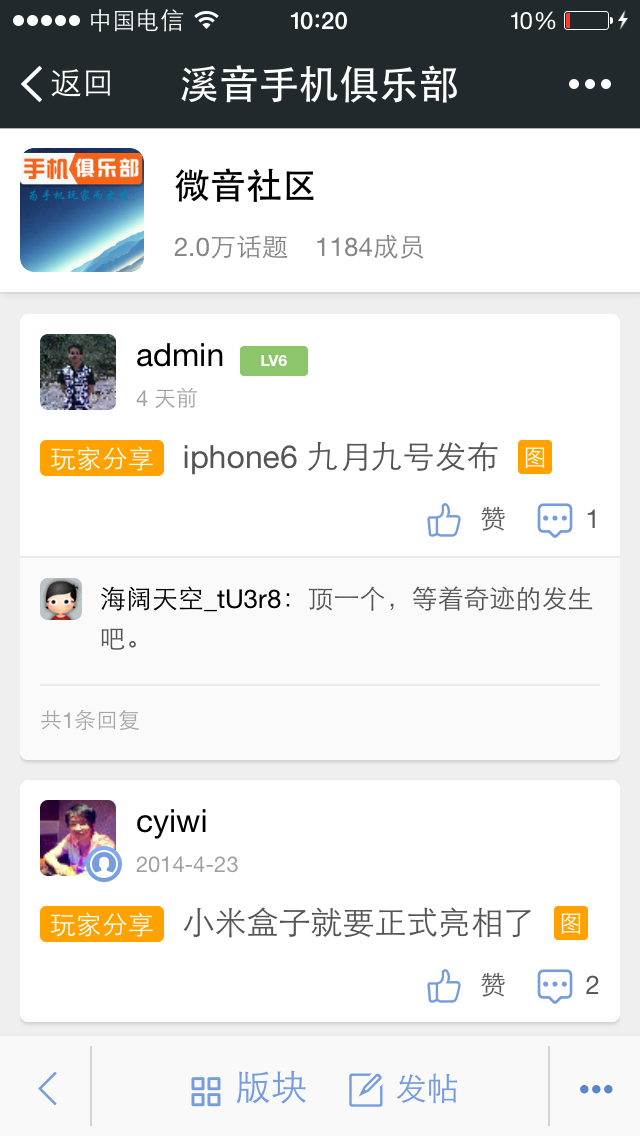Comment on admin's iphone6 post

[x=566, y=520]
